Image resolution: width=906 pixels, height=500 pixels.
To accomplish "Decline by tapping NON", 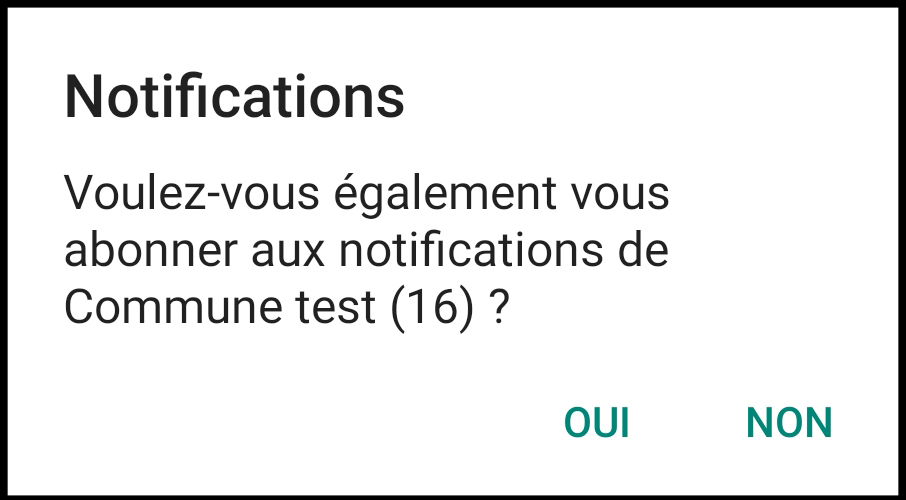I will coord(789,423).
